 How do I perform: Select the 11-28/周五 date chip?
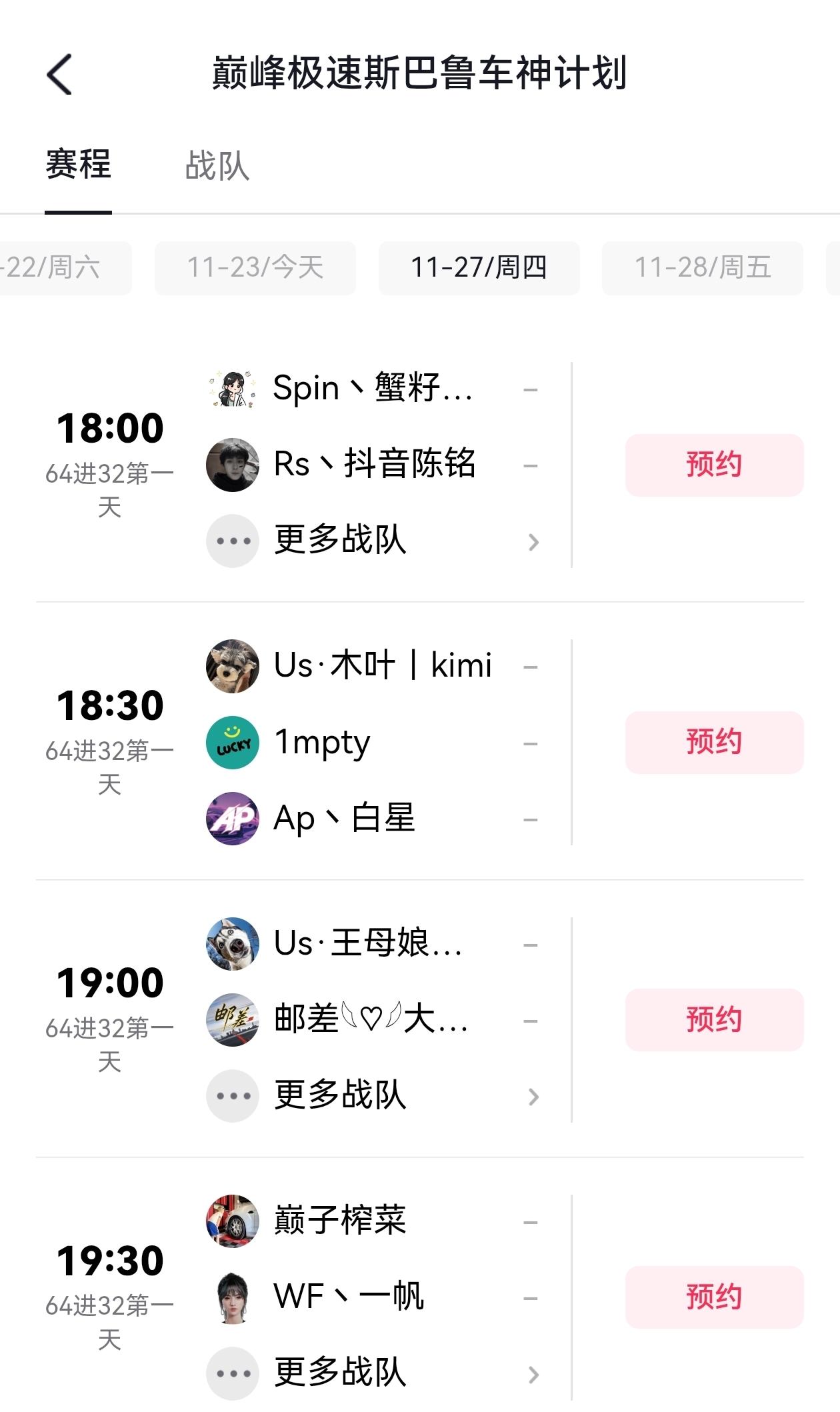click(702, 267)
